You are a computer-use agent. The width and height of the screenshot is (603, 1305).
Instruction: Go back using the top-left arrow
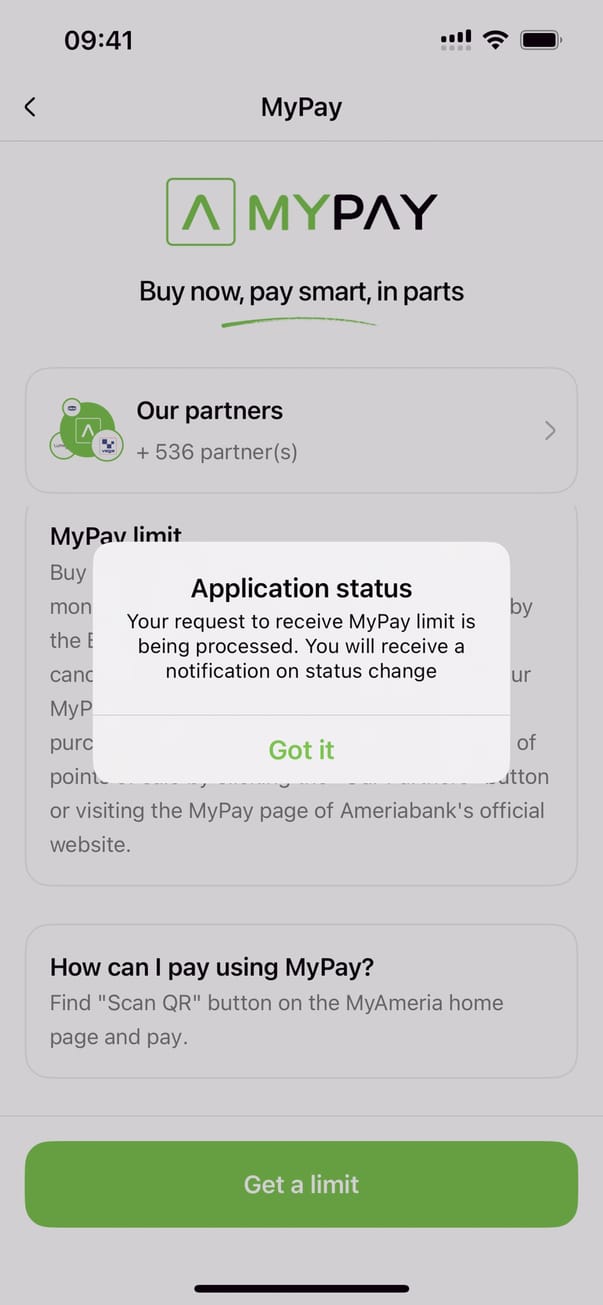(30, 107)
